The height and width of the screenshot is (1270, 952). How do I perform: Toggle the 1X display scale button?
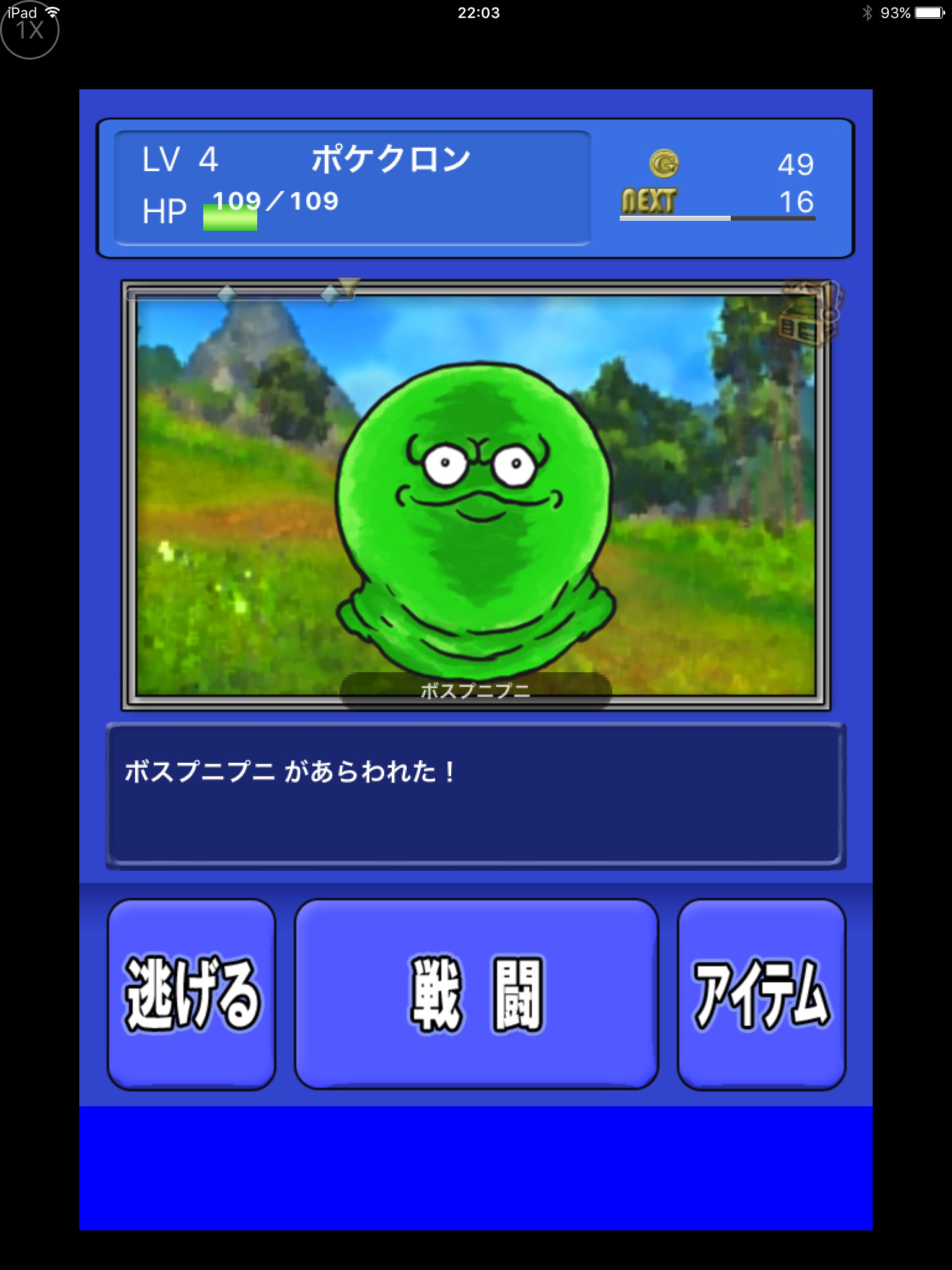point(30,31)
